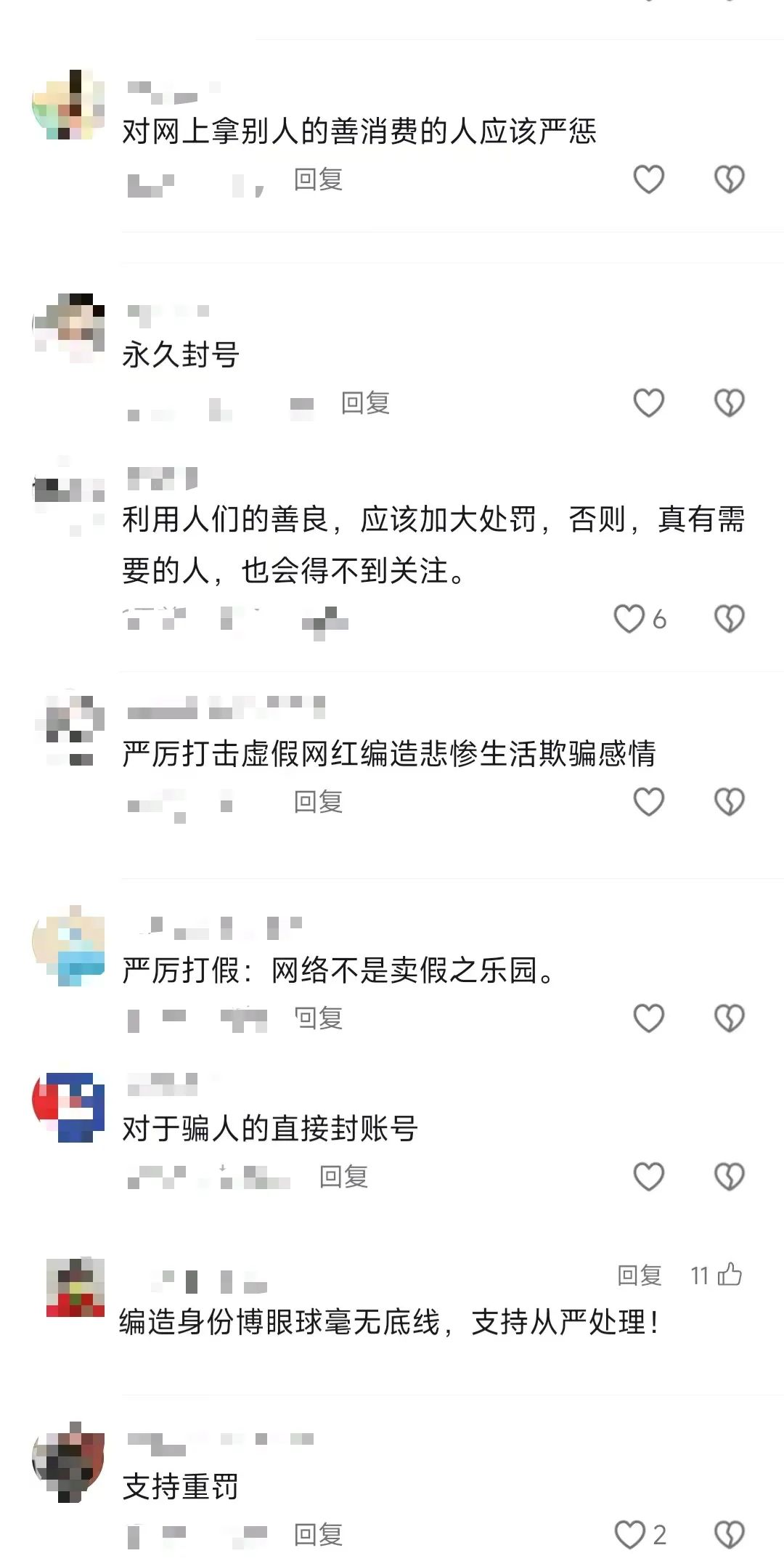Image resolution: width=784 pixels, height=1561 pixels.
Task: Like '严厉打假：网络不是卖假之乐园'
Action: point(648,1018)
